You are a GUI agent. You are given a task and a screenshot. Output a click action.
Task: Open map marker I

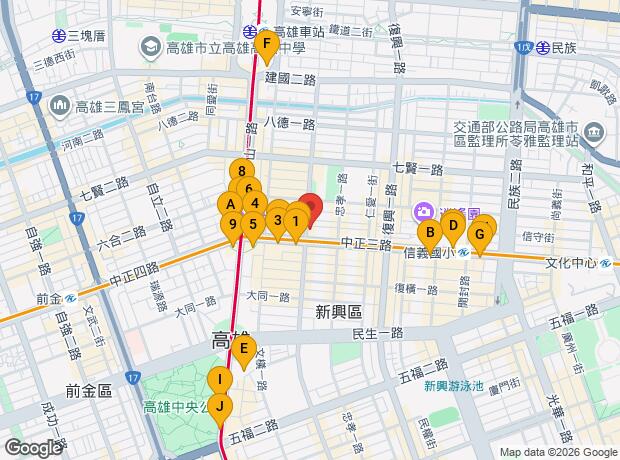[x=217, y=379]
